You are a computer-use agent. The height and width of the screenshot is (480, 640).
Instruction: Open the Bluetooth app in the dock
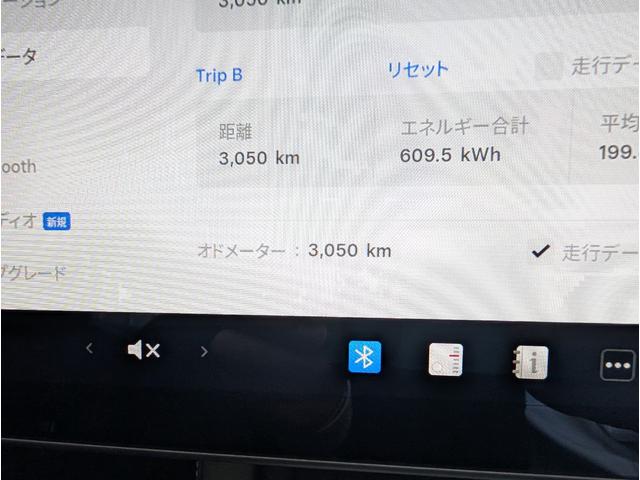coord(365,357)
